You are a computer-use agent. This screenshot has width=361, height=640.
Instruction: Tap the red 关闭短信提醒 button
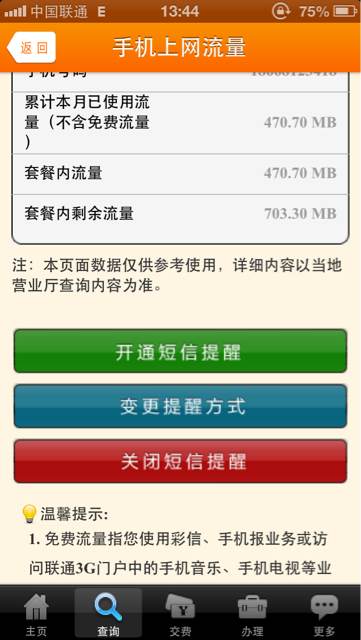pos(180,461)
